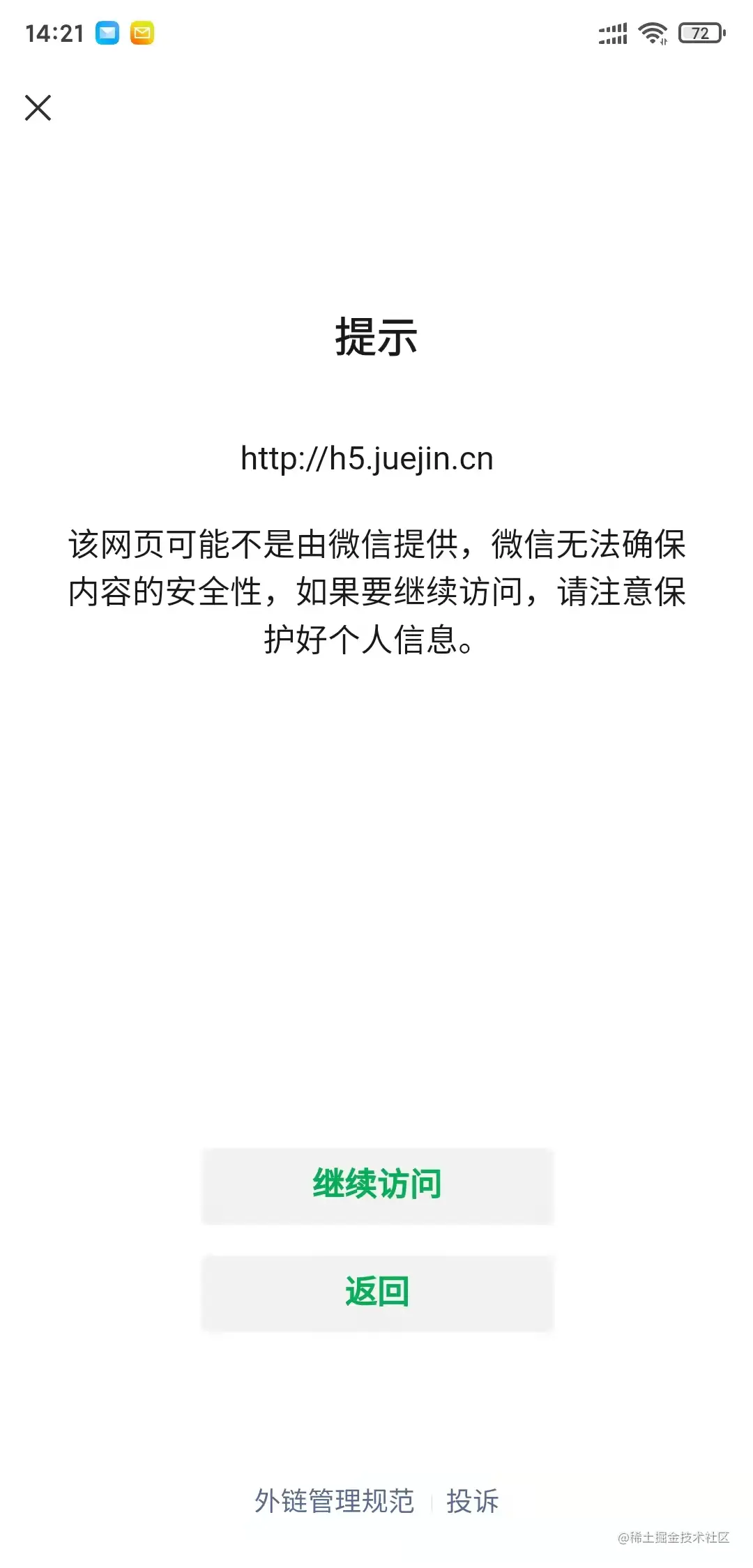Open 外链管理规范 link

[x=334, y=1500]
